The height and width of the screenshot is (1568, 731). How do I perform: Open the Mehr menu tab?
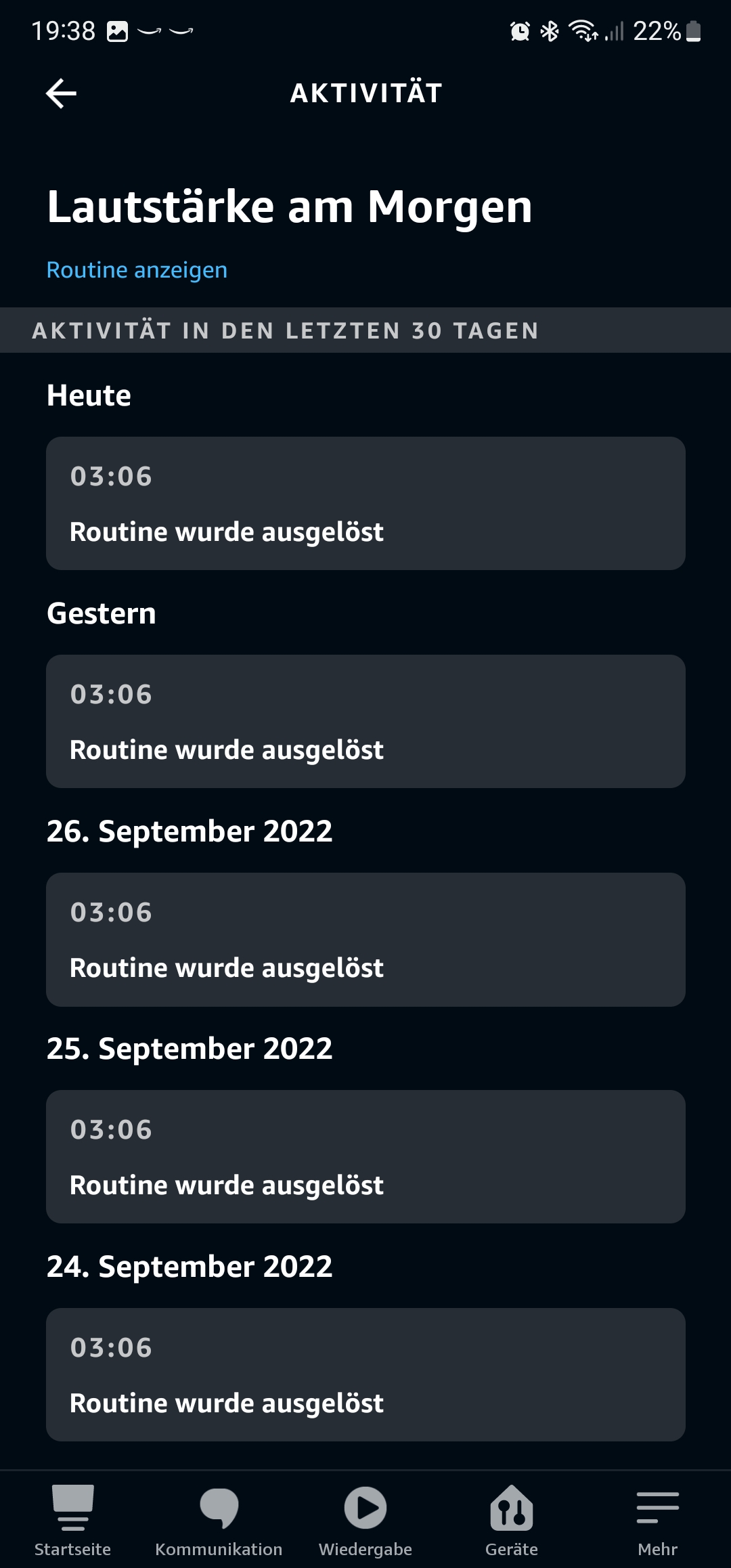click(657, 1519)
